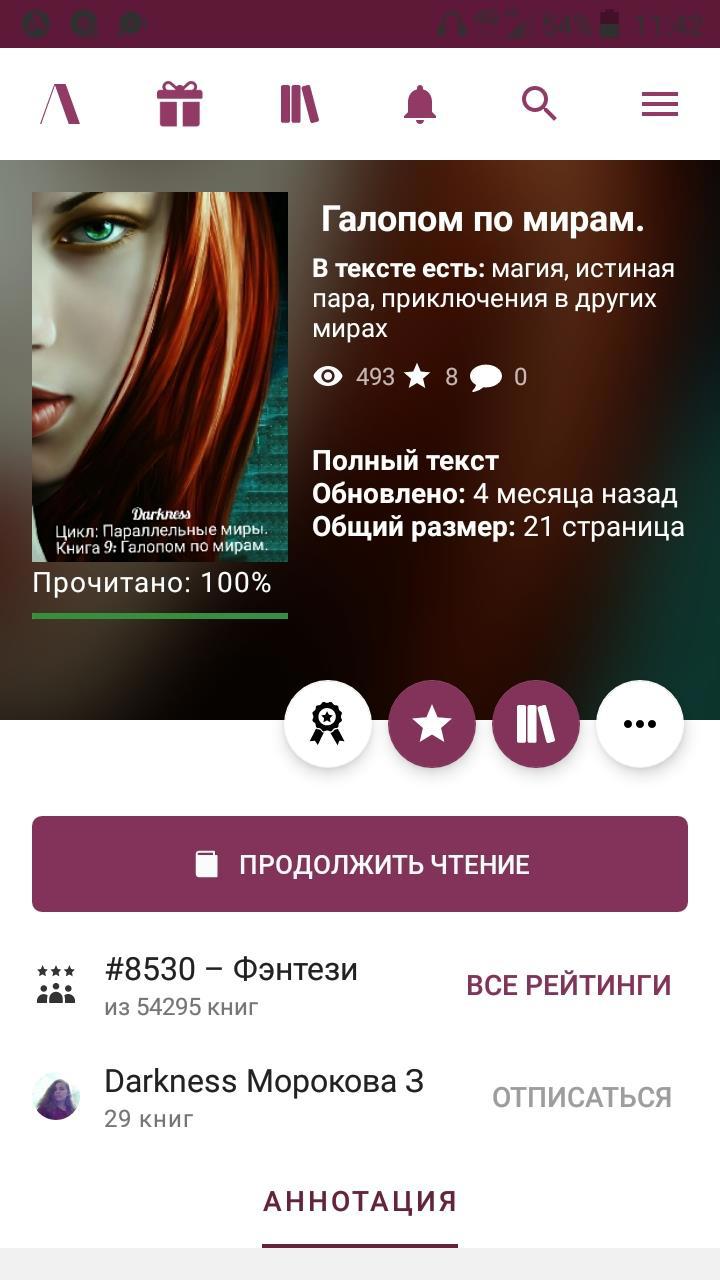Open author Darkness Морокова З profile
This screenshot has height=1280, width=720.
pyautogui.click(x=264, y=1082)
